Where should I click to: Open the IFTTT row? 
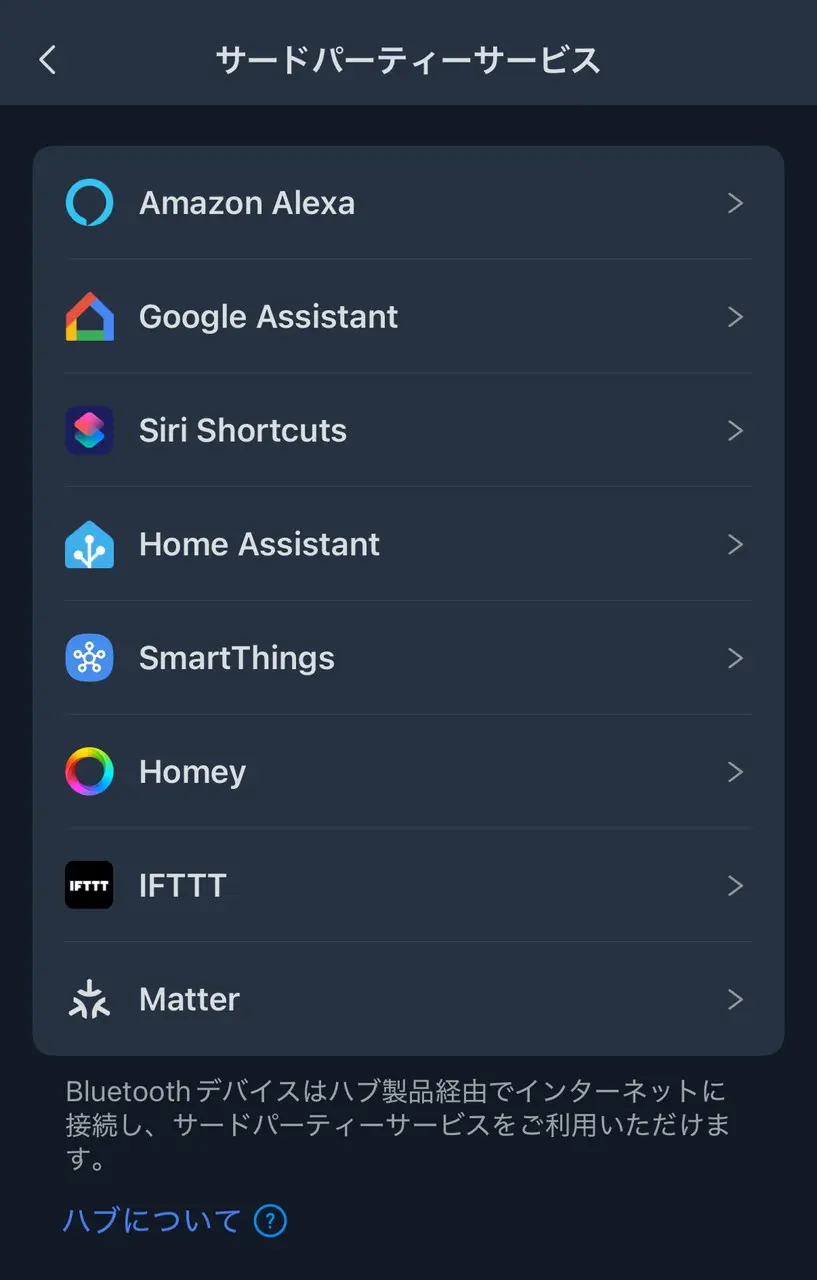[408, 886]
